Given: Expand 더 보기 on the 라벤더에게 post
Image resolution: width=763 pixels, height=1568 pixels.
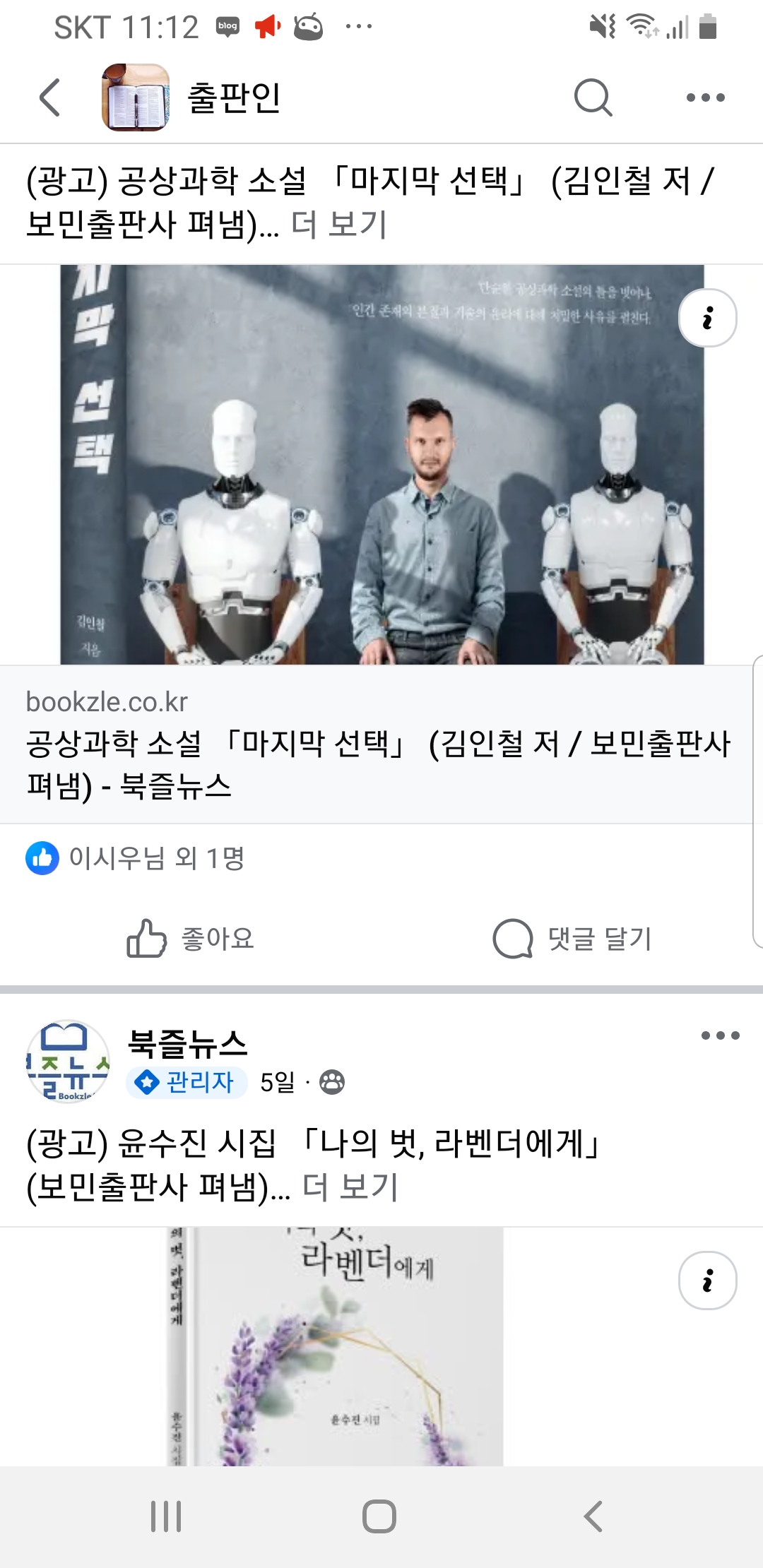Looking at the screenshot, I should point(350,1187).
